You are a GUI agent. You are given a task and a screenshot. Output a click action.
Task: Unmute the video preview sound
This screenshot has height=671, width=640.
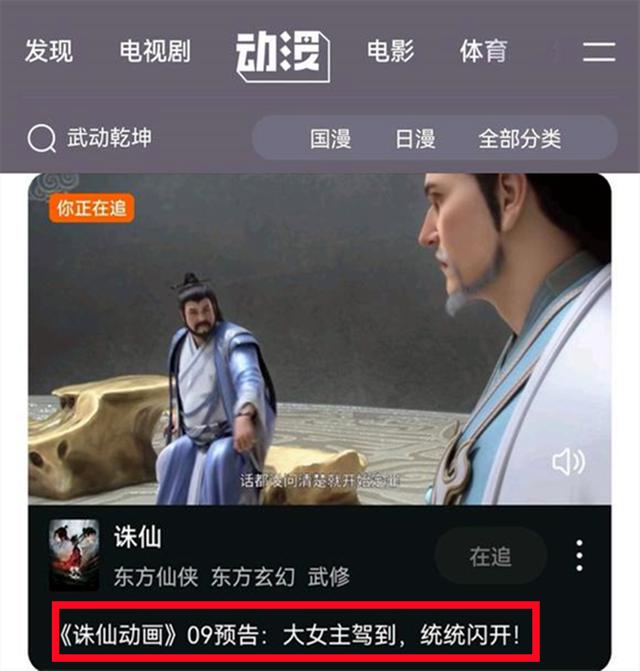(x=568, y=461)
